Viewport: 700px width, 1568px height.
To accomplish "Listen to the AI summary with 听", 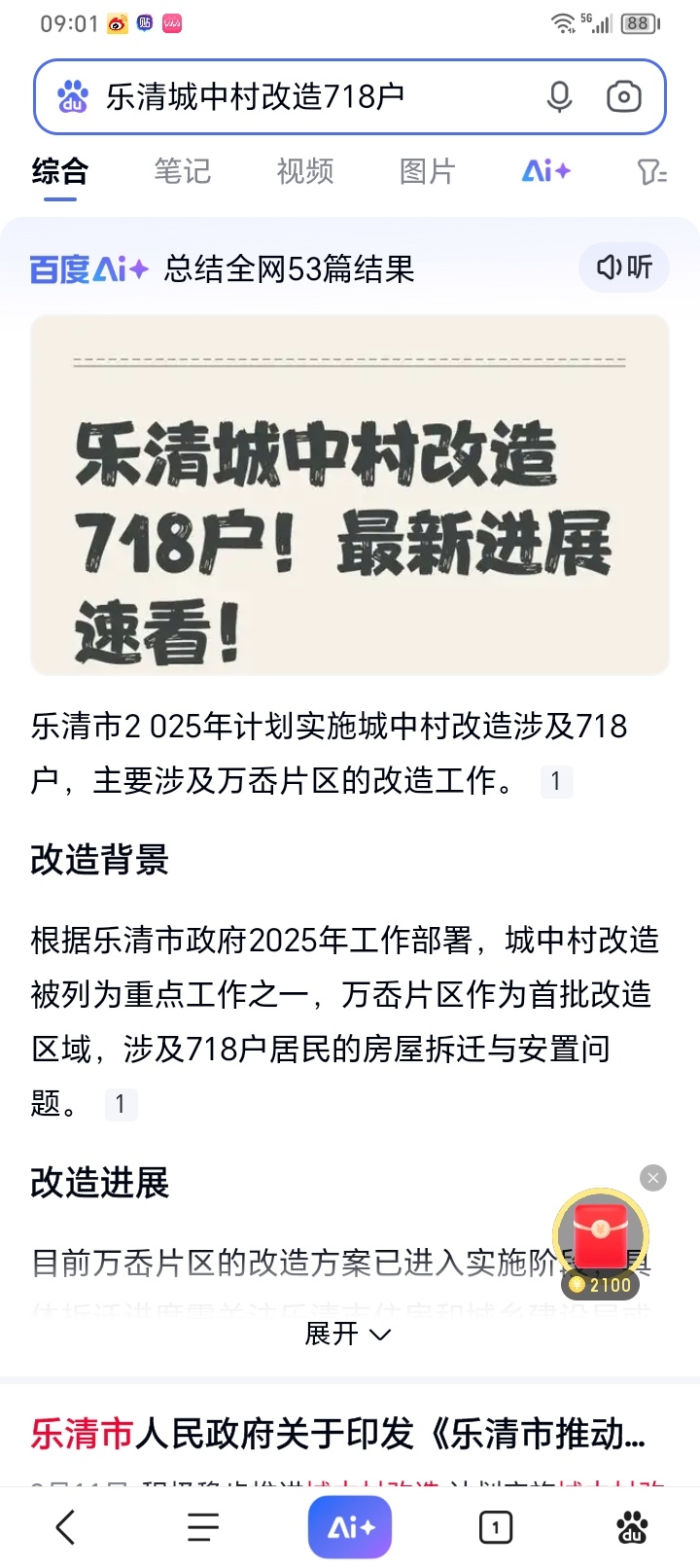I will click(x=624, y=267).
